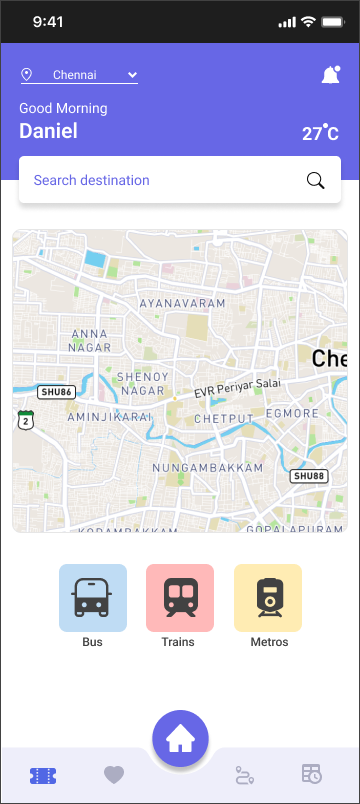The image size is (360, 804).
Task: Open the Chennai map view
Action: point(180,381)
